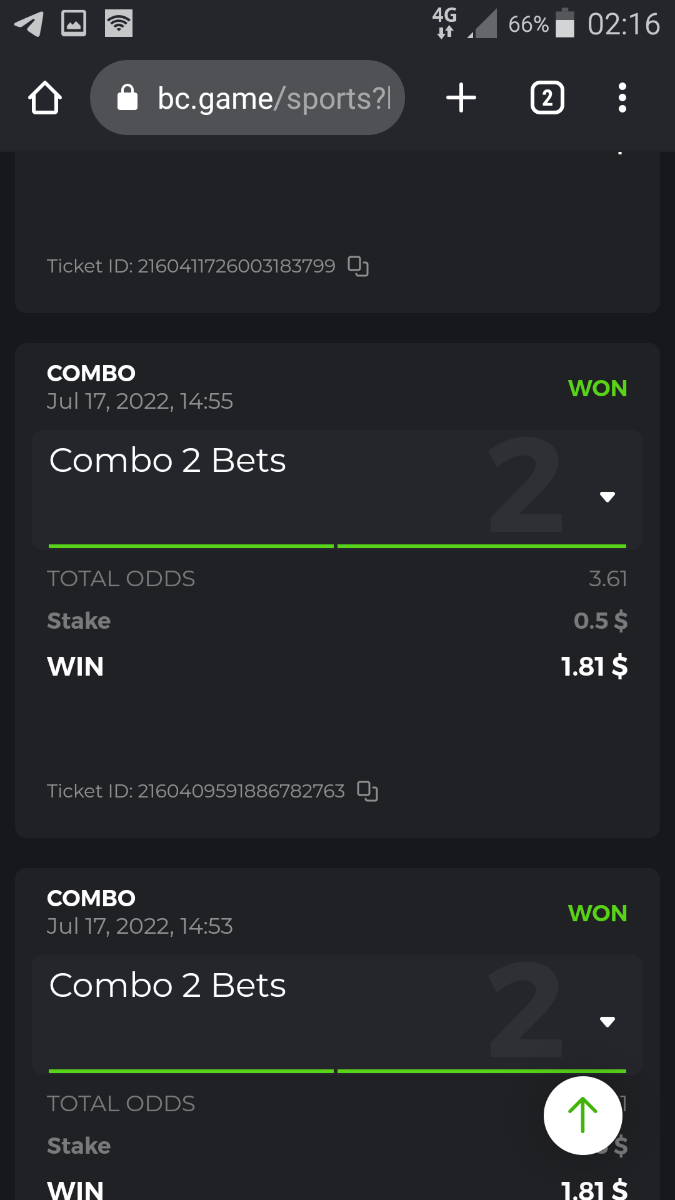Copy ticket ID 2160409591886782763
This screenshot has height=1200, width=675.
[x=368, y=791]
